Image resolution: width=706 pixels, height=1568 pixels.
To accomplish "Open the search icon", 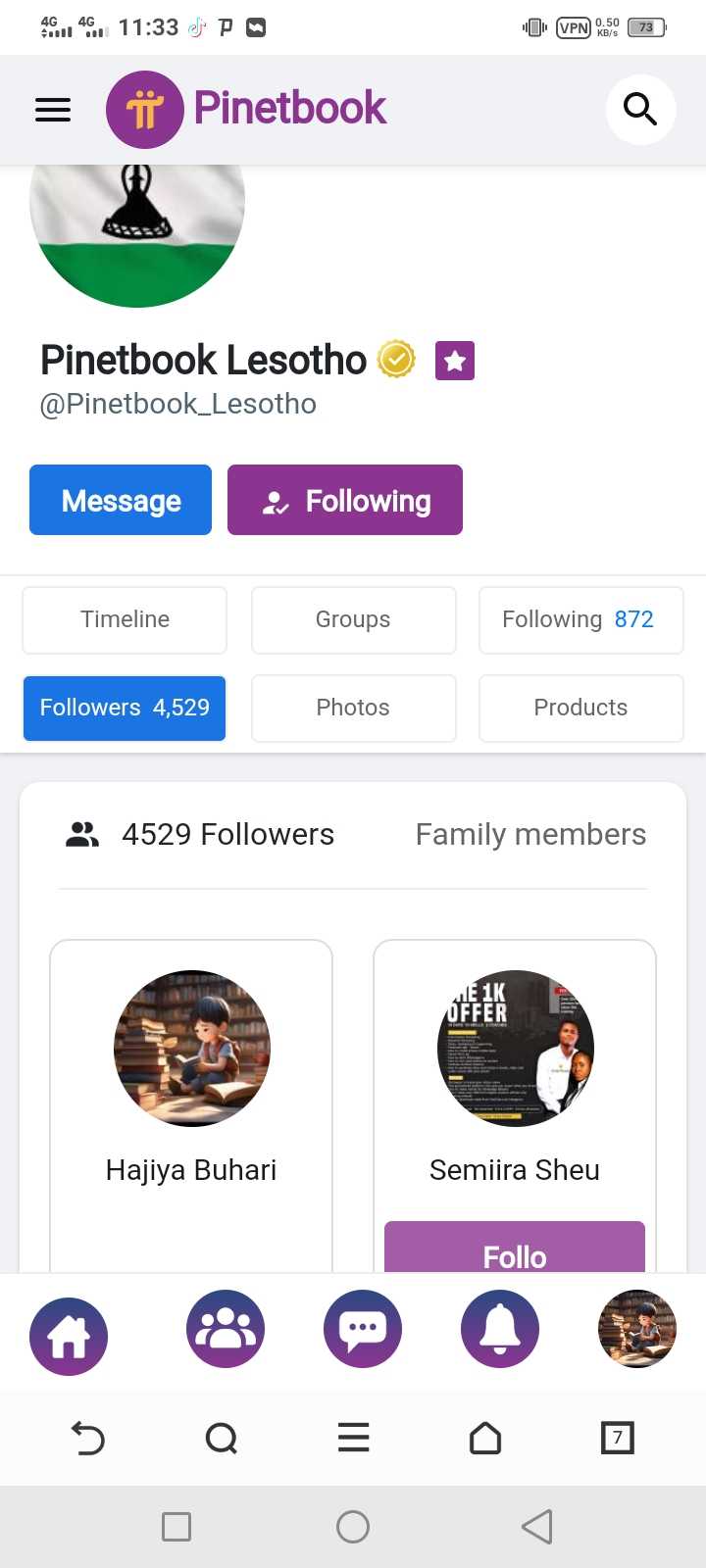I will point(640,109).
